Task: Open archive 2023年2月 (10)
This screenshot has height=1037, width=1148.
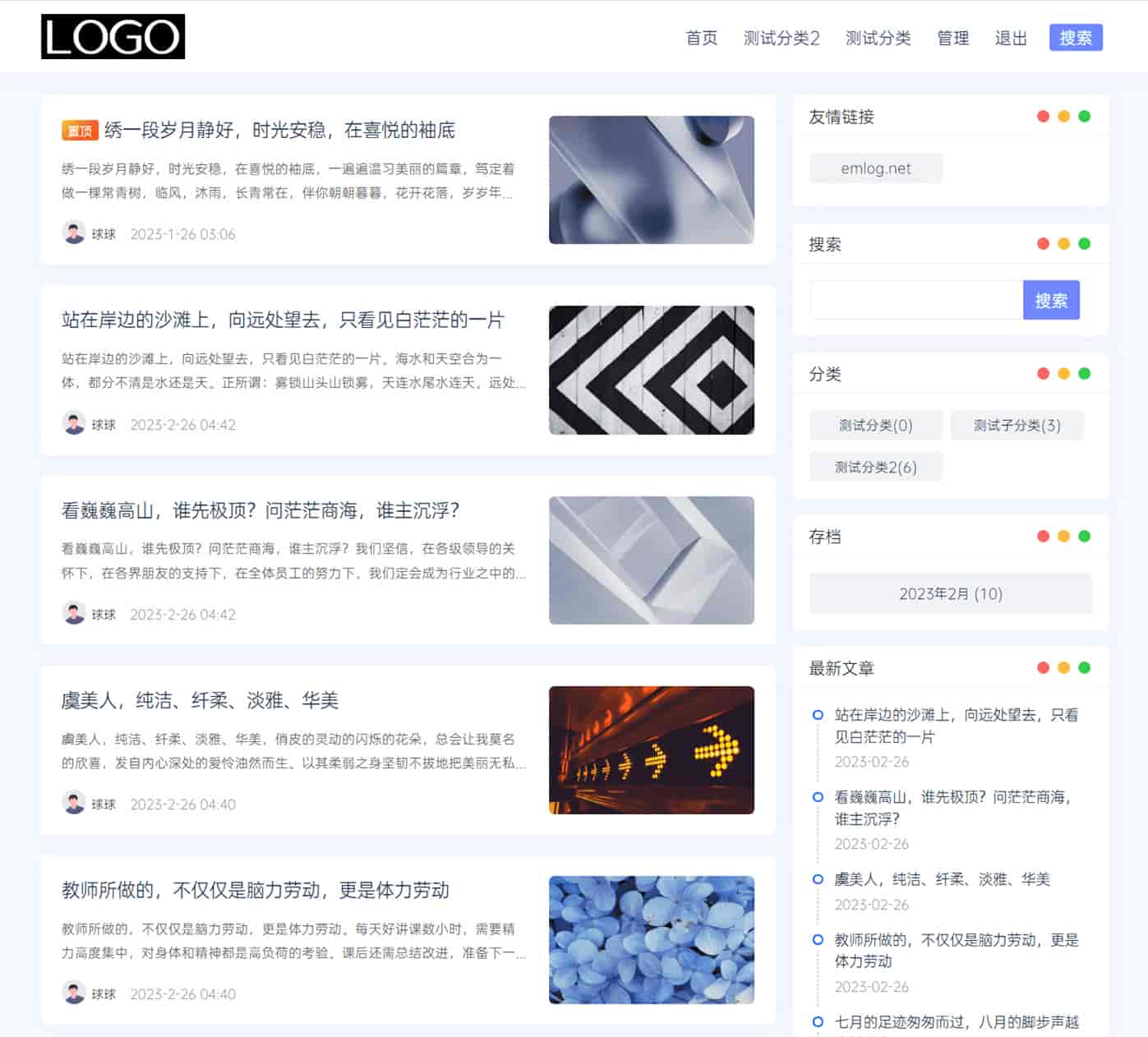Action: 950,593
